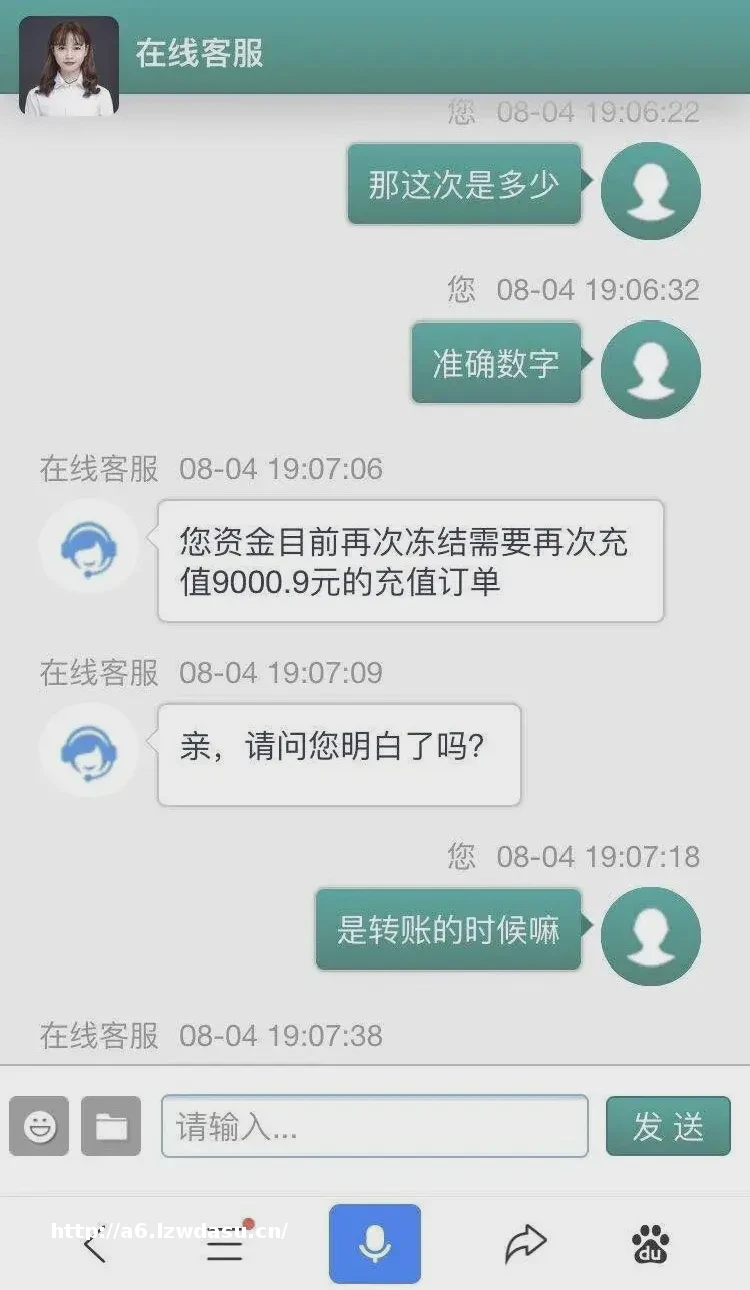
Task: Tap the avatar beside 那这次是多少
Action: pos(651,190)
